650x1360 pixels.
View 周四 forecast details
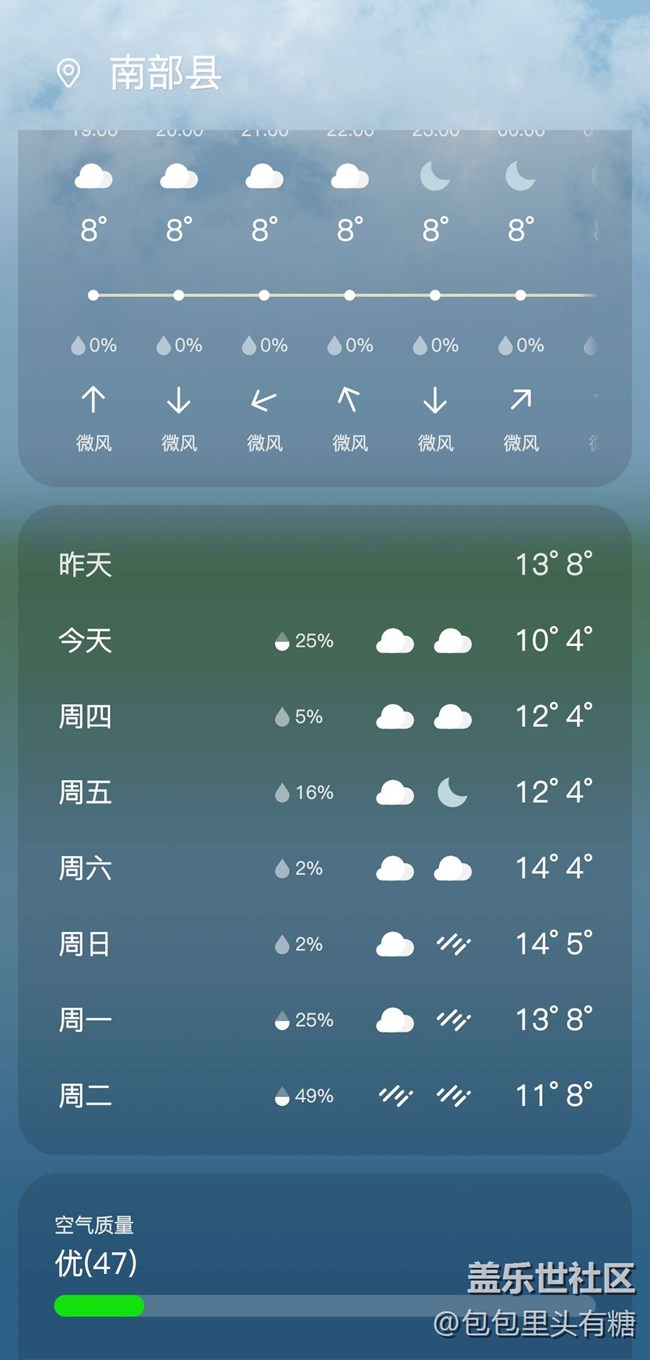[x=324, y=716]
